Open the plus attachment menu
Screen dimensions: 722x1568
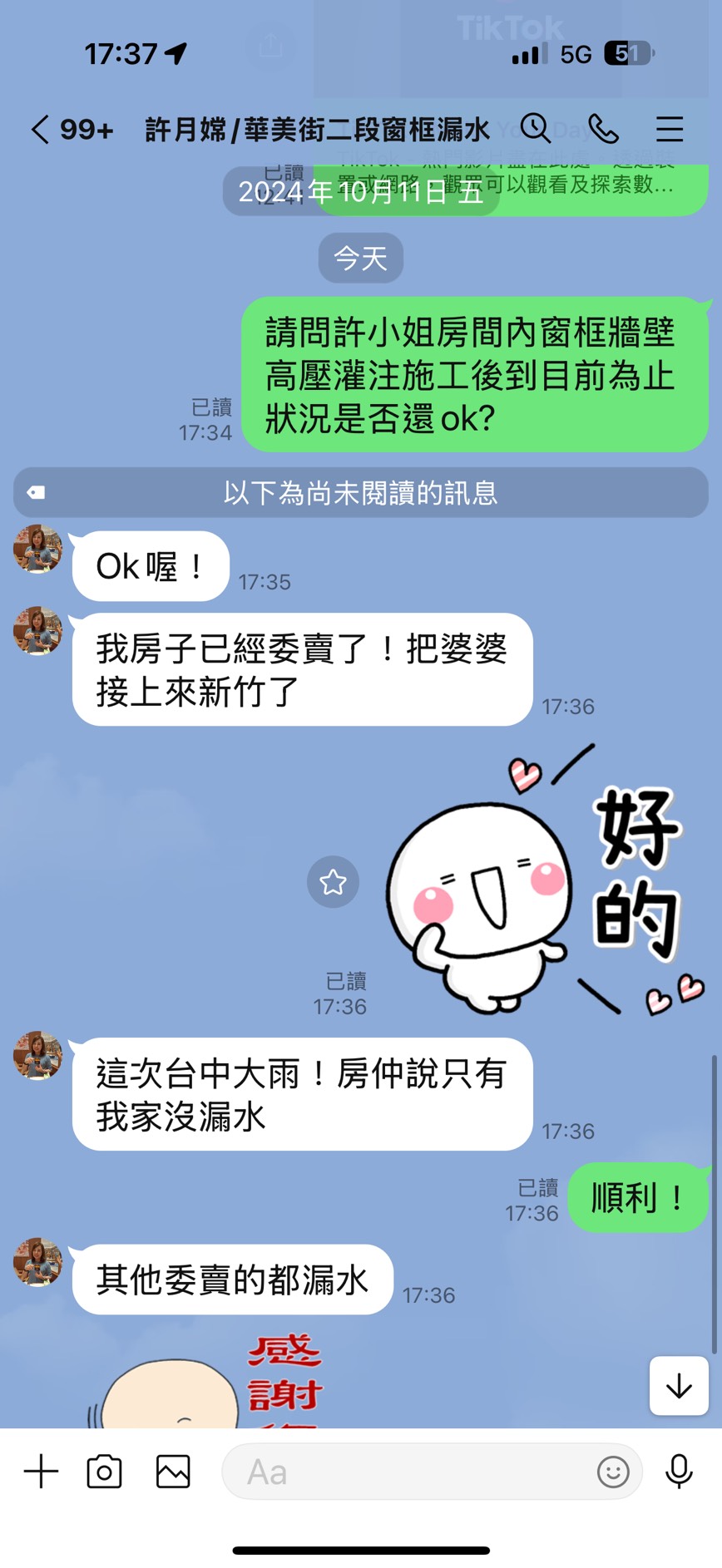coord(41,1472)
